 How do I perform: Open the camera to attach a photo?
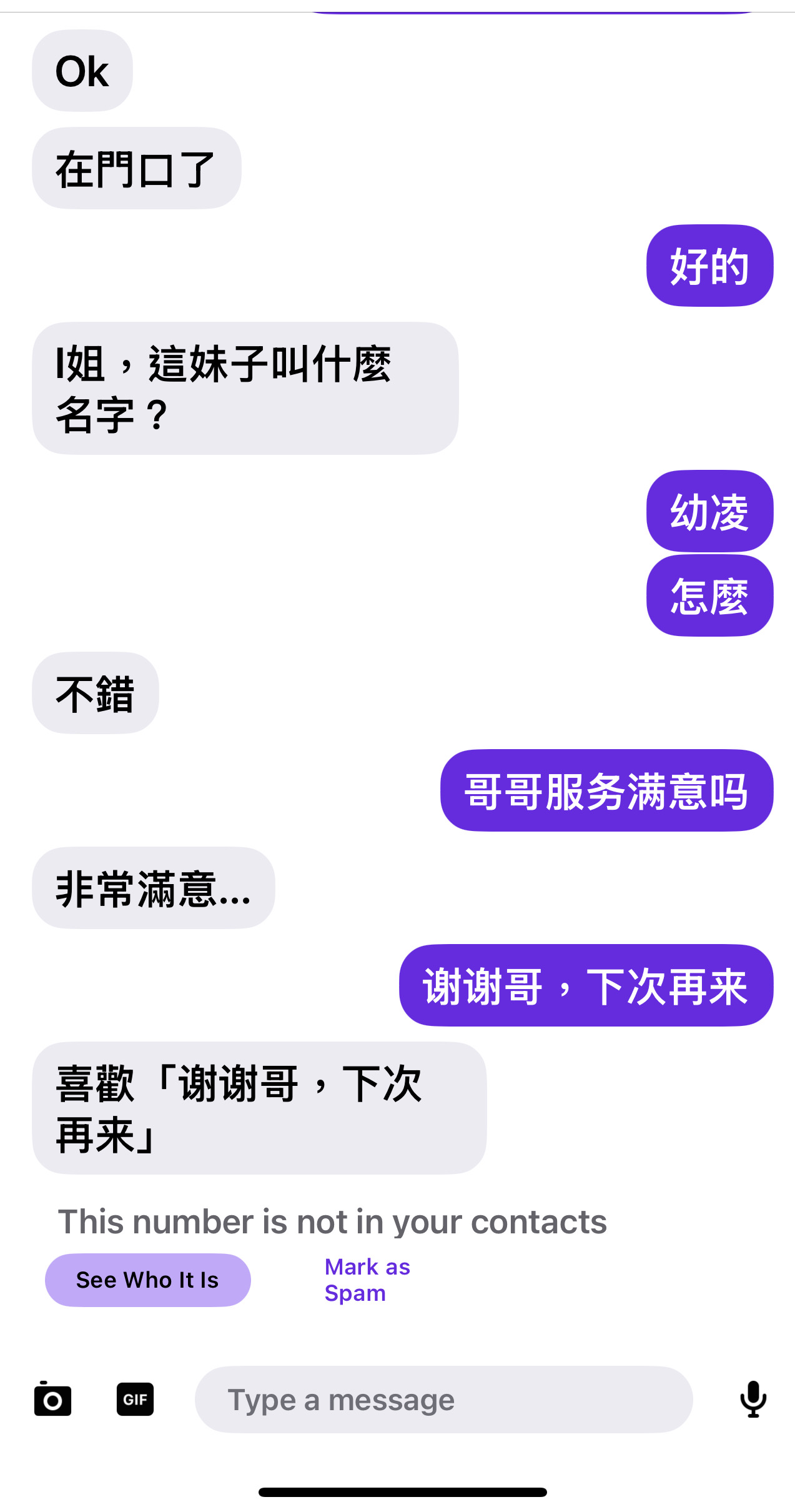click(x=52, y=1400)
